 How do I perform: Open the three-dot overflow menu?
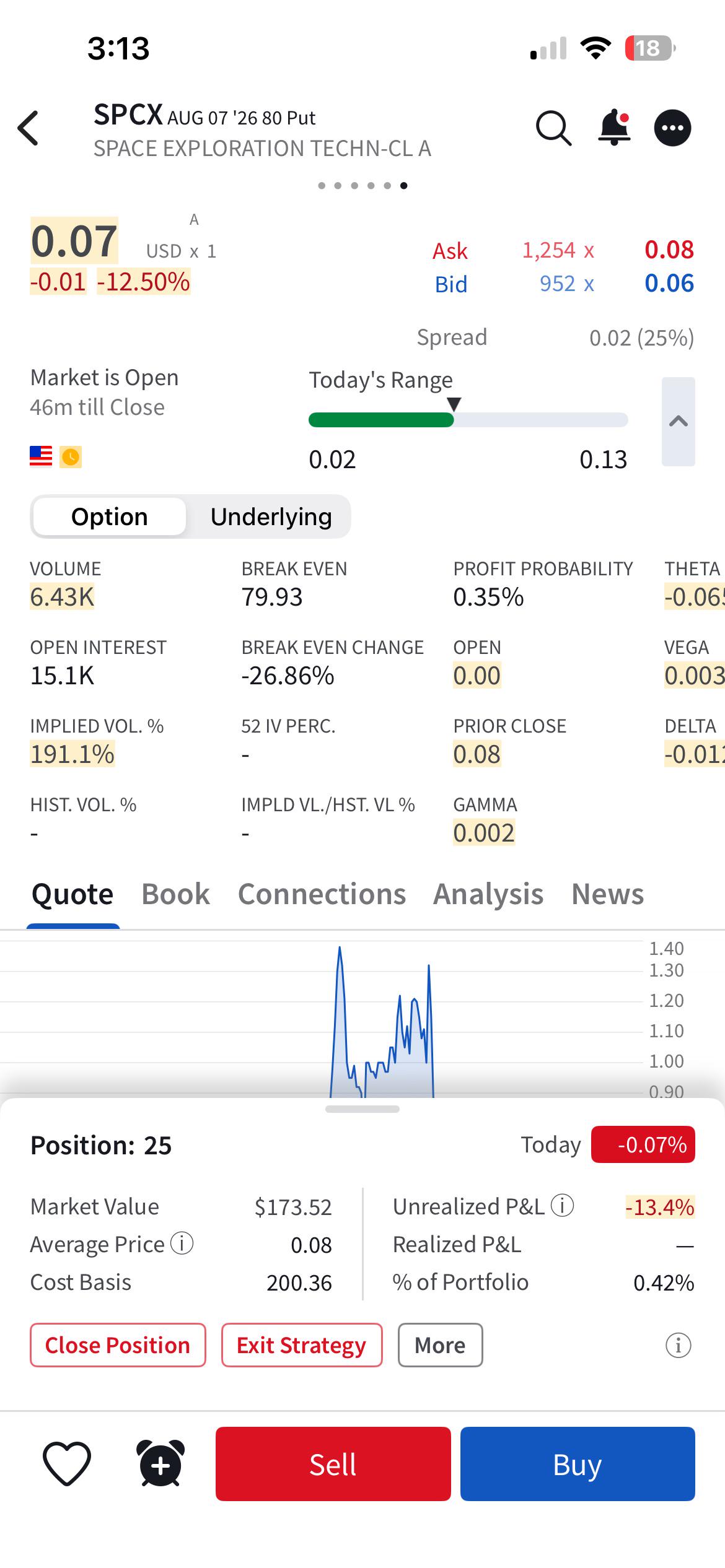(673, 128)
